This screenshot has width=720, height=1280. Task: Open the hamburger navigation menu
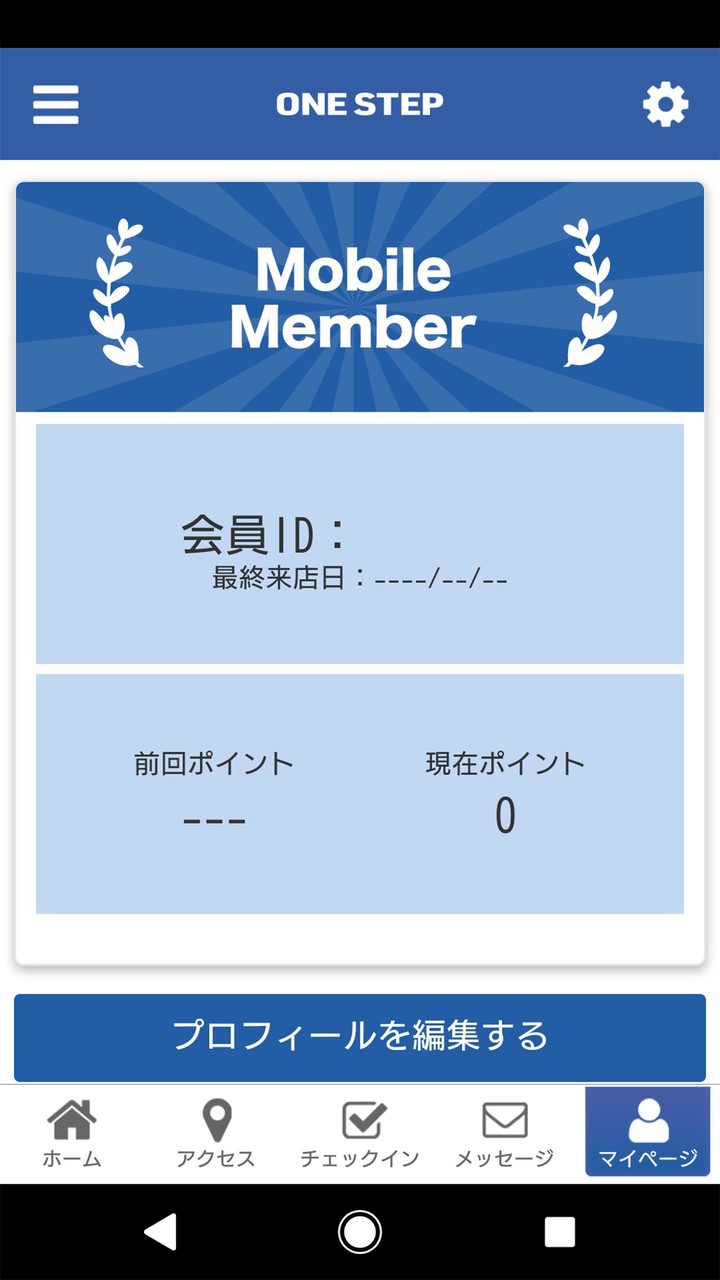coord(55,103)
